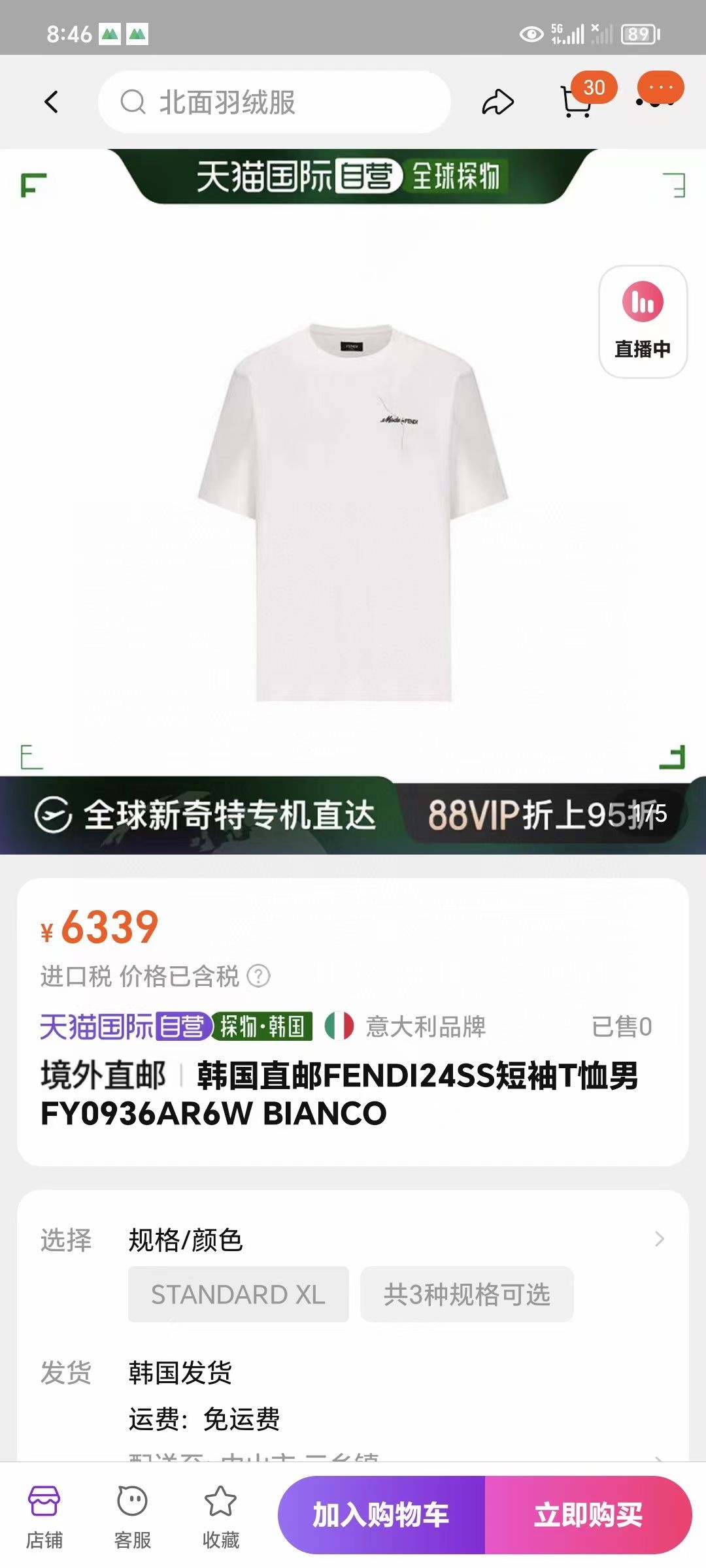The width and height of the screenshot is (706, 1568).
Task: Open the shopping cart
Action: (577, 101)
